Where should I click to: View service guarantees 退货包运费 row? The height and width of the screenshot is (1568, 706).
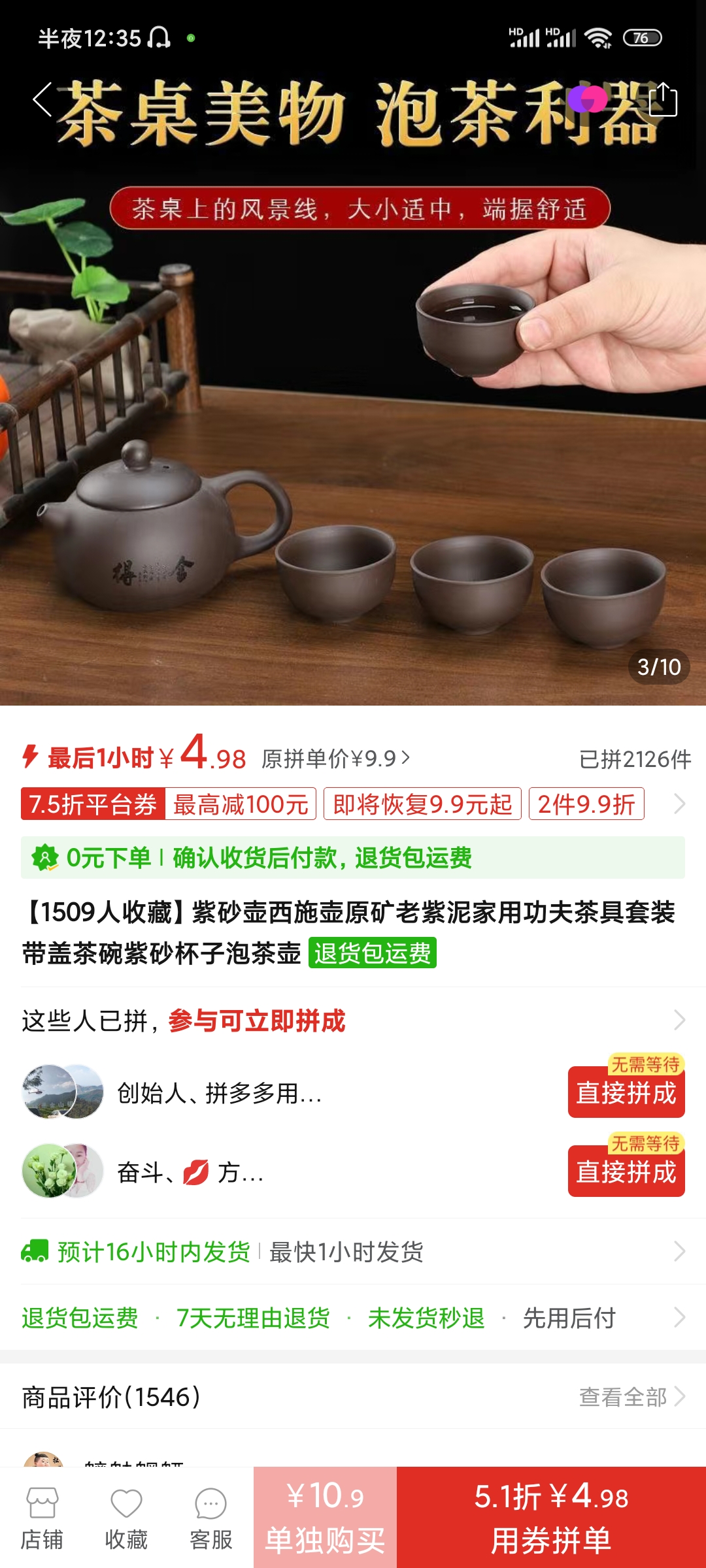[x=353, y=1318]
